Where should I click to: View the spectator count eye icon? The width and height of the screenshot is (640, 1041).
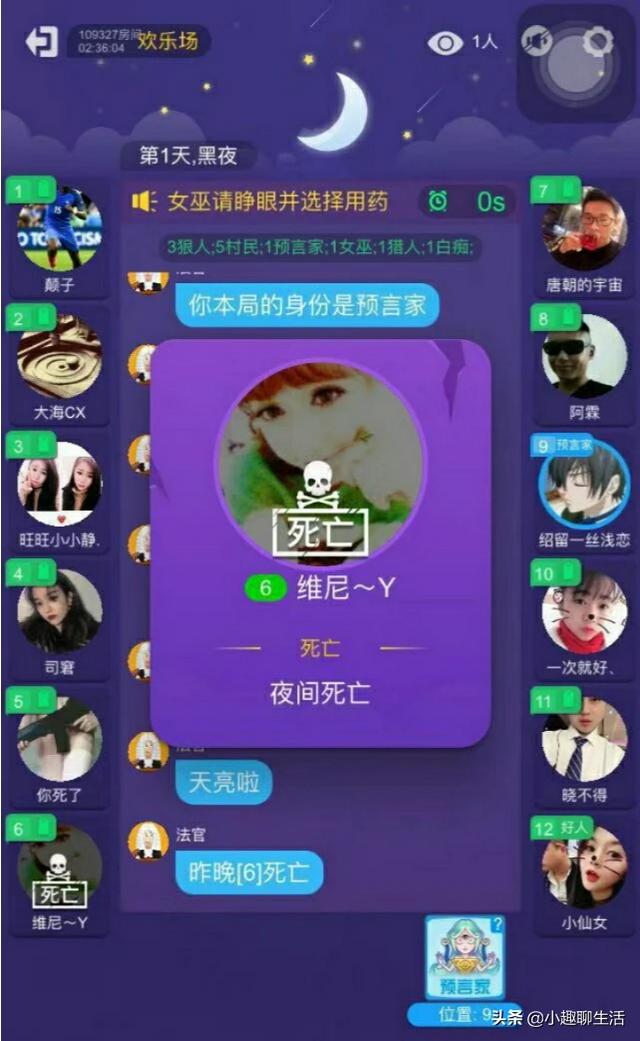coord(445,42)
